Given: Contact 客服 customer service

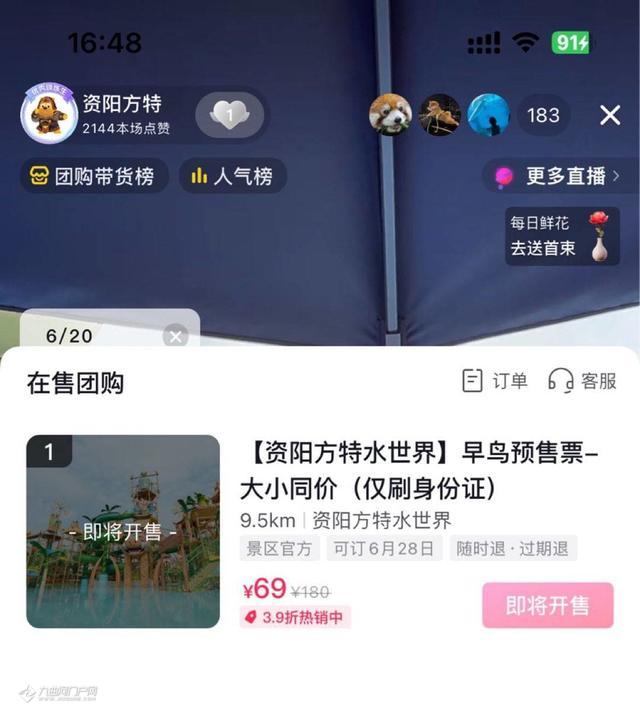Looking at the screenshot, I should (x=583, y=381).
